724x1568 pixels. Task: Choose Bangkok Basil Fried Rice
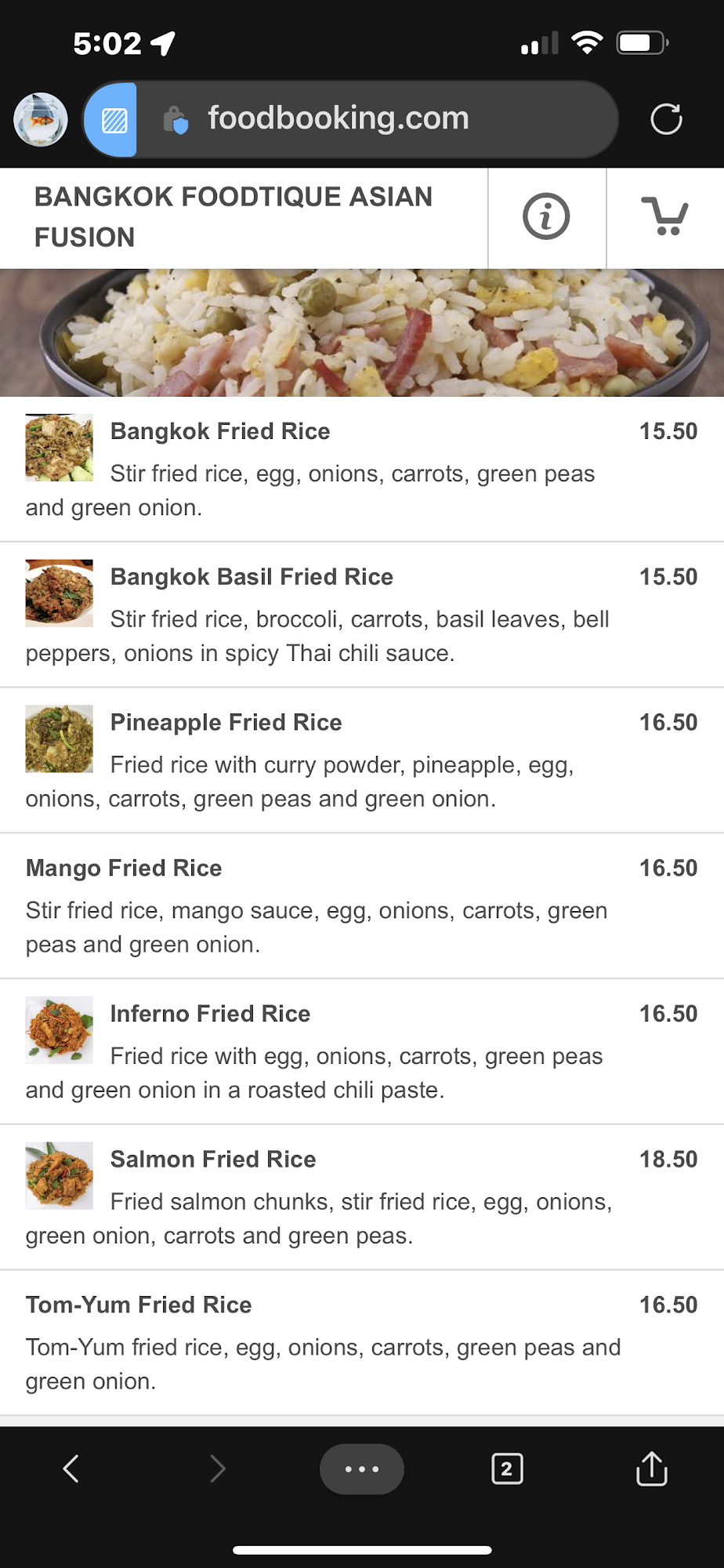click(x=252, y=577)
